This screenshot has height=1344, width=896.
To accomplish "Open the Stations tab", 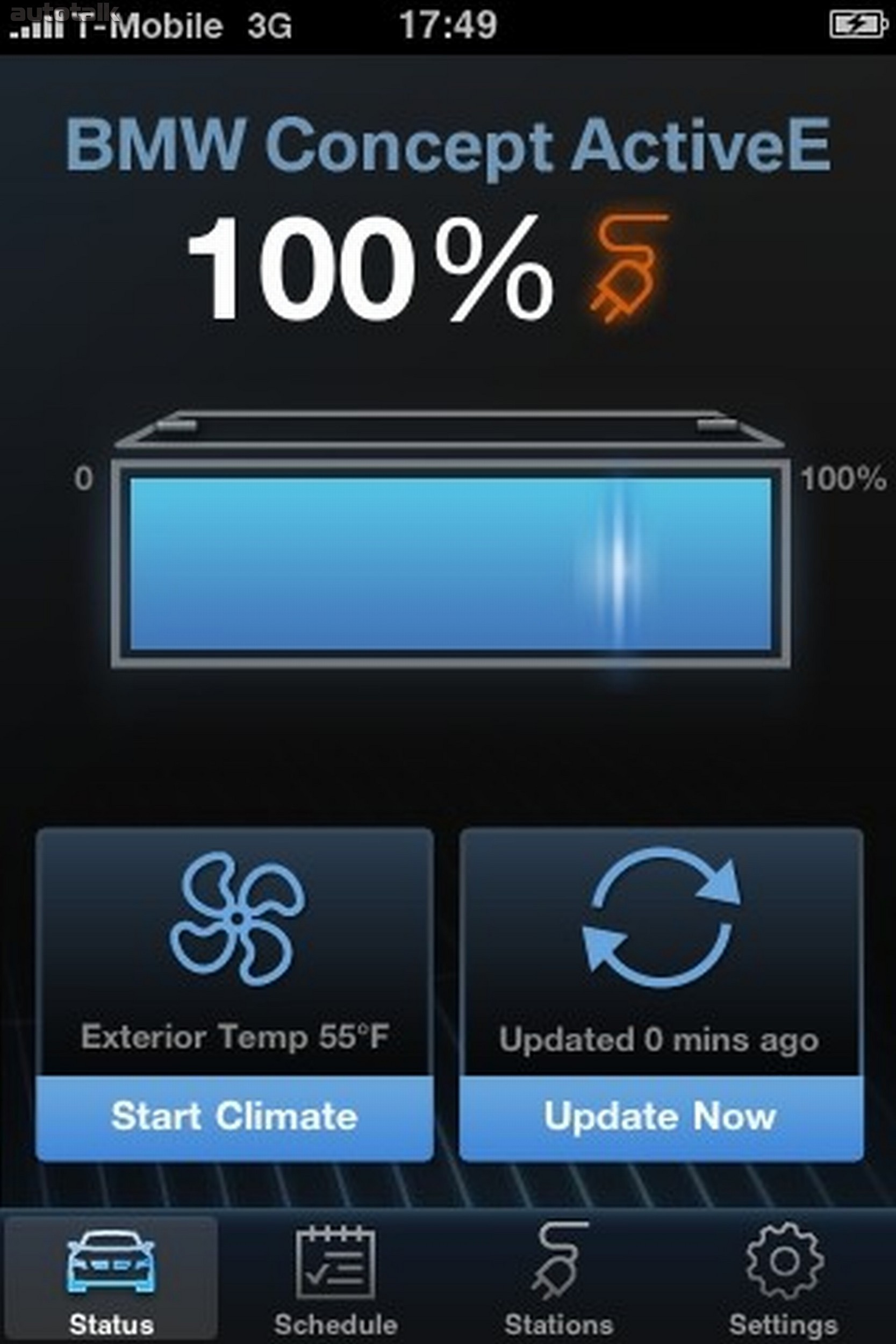I will pyautogui.click(x=559, y=1279).
